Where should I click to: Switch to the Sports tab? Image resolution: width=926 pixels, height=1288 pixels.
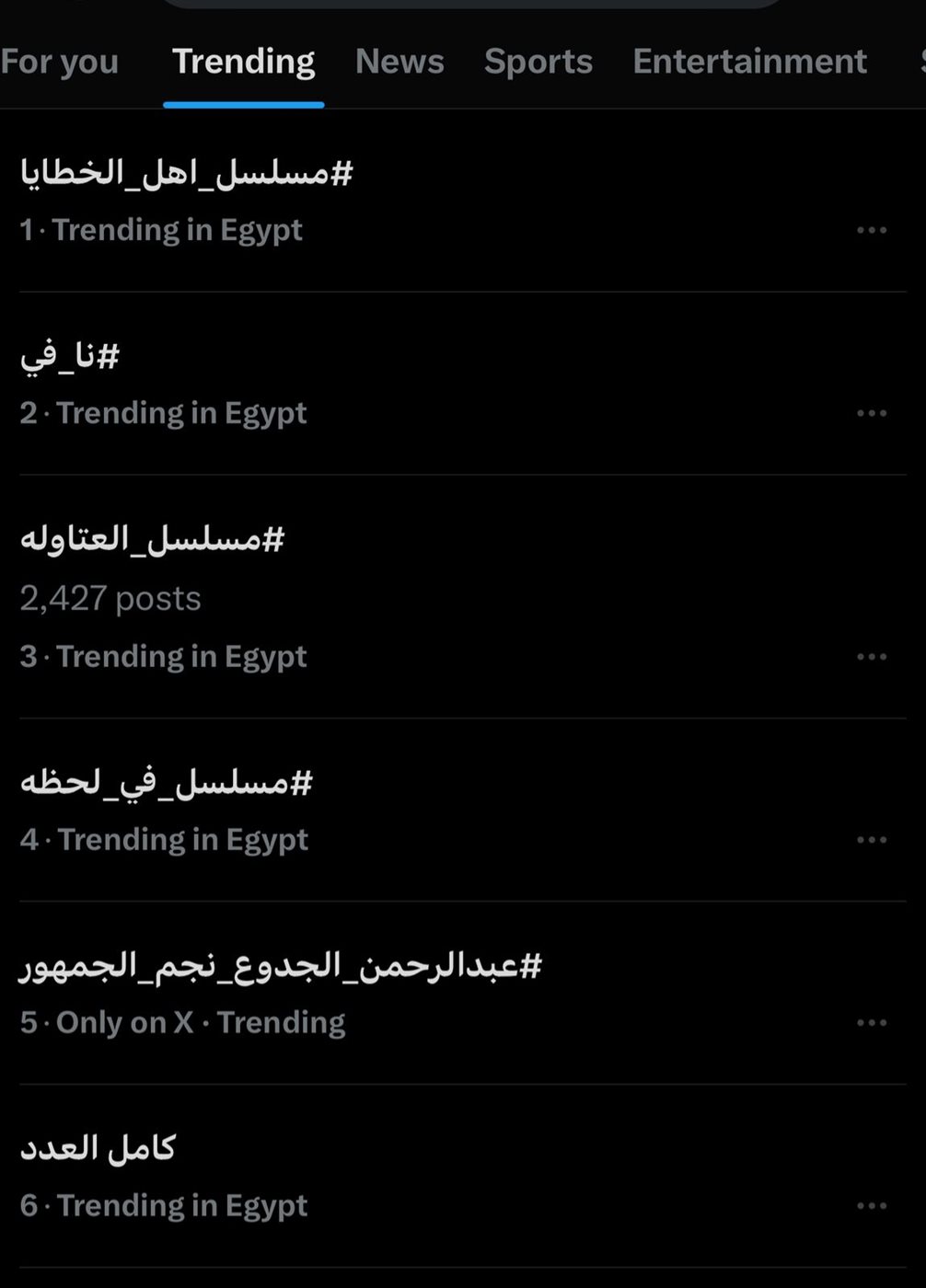[538, 62]
